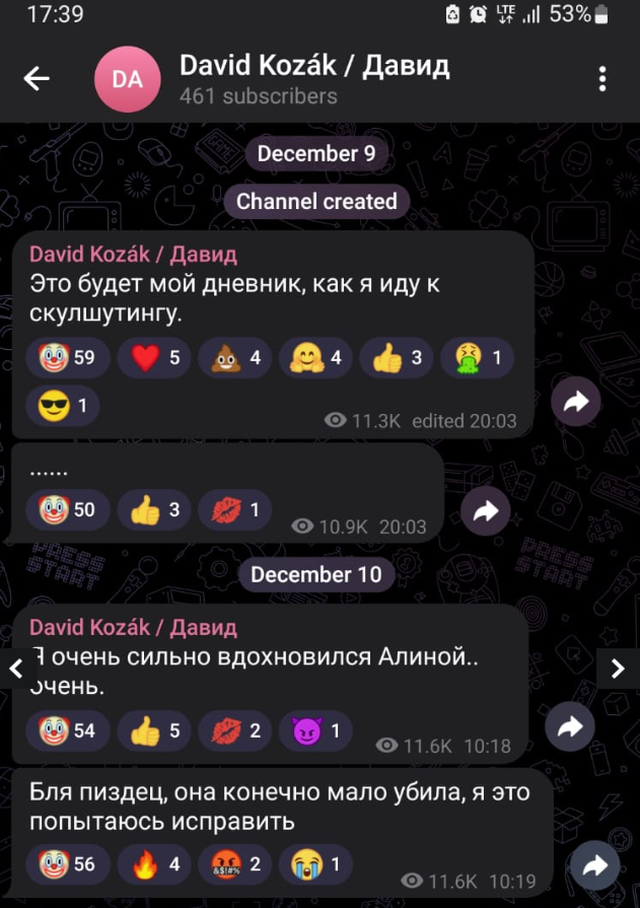The width and height of the screenshot is (640, 908).
Task: React with the red heart showing 5
Action: 156,357
